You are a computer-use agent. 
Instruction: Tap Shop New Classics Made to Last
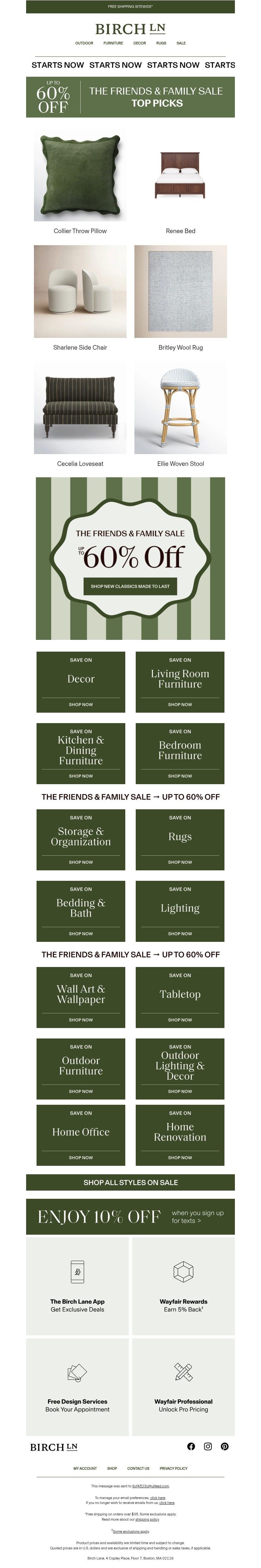pos(130,586)
